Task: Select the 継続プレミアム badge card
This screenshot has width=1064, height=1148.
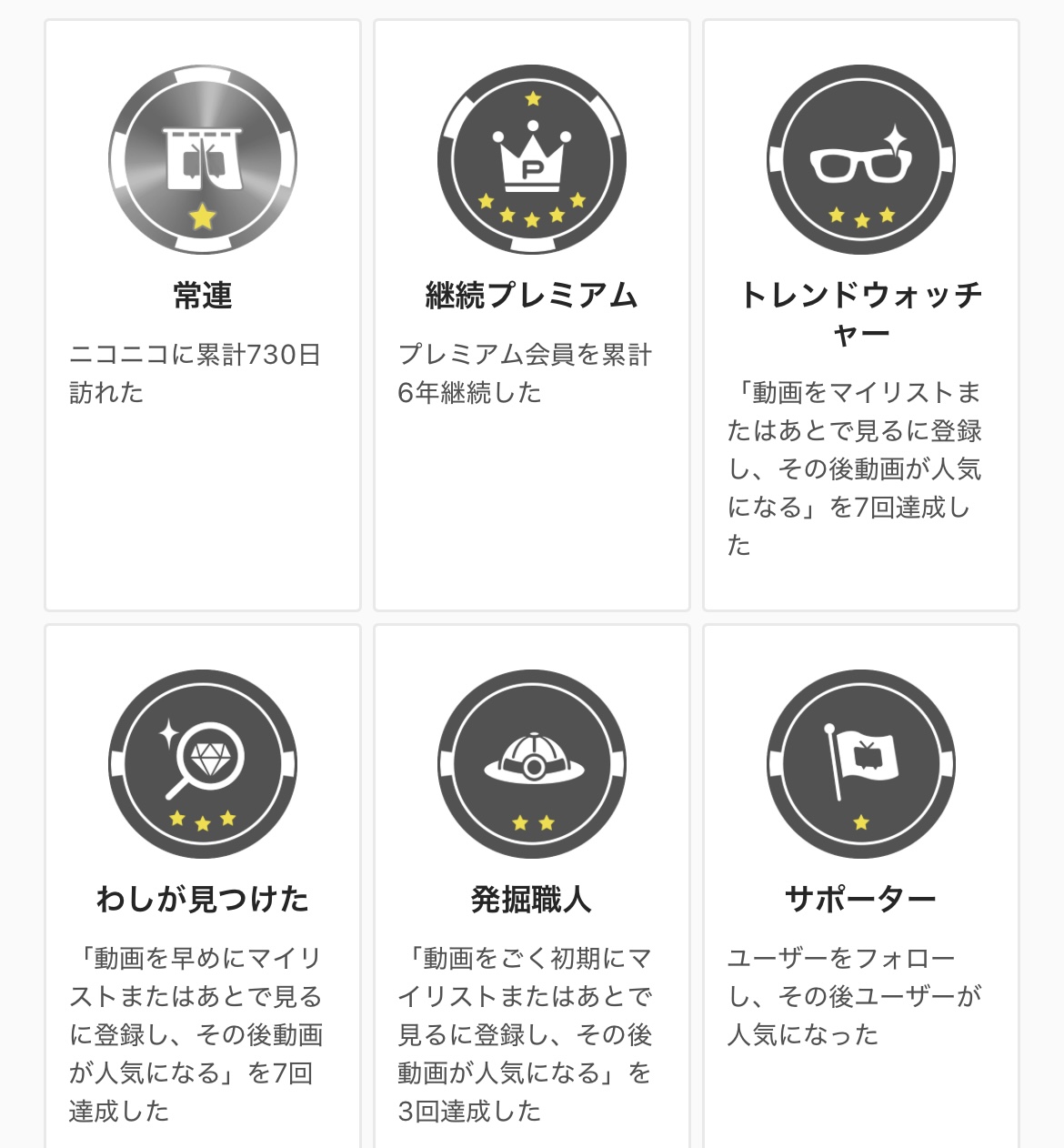Action: click(x=532, y=315)
